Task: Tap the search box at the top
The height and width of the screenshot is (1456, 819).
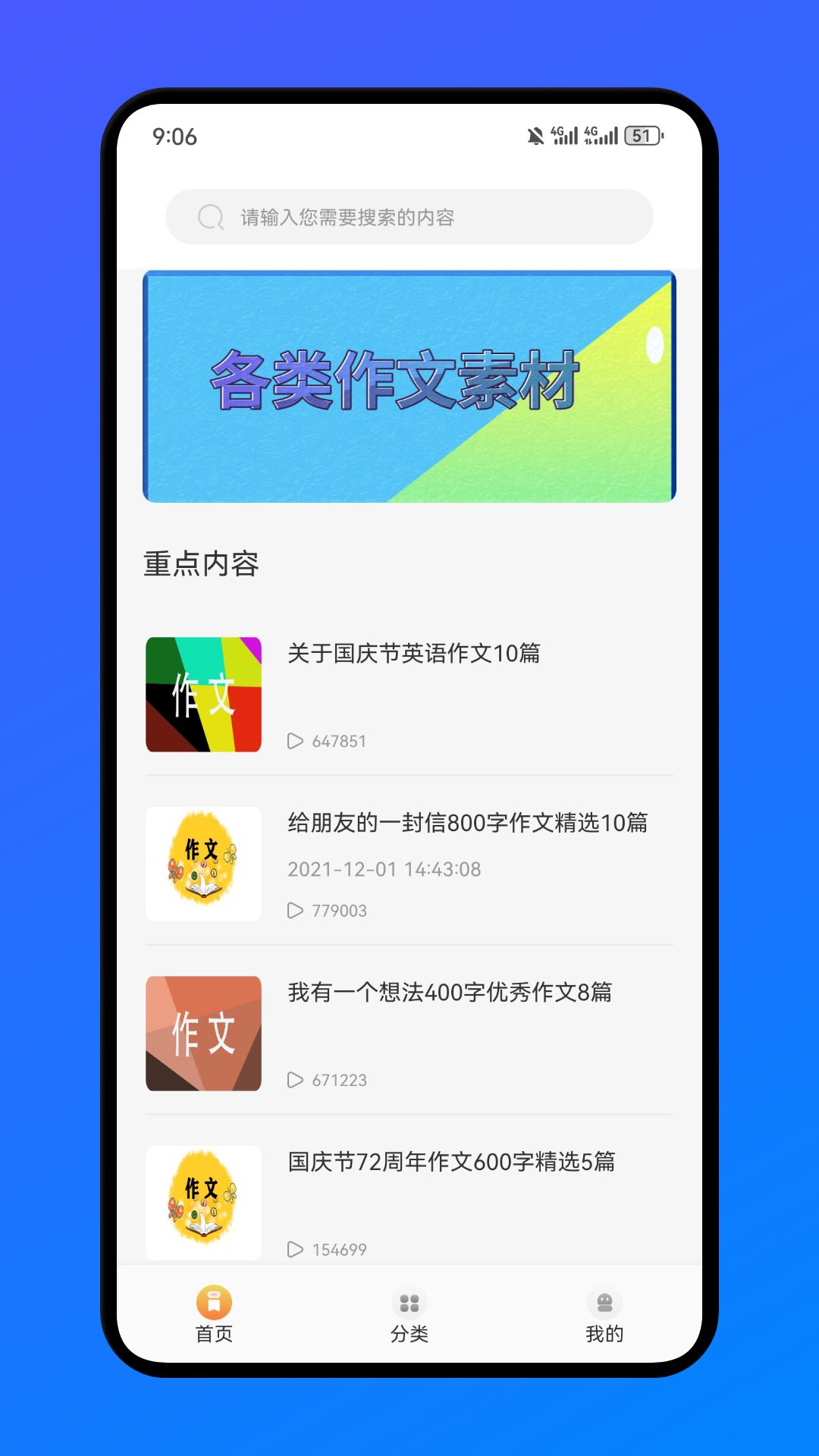Action: [x=409, y=217]
